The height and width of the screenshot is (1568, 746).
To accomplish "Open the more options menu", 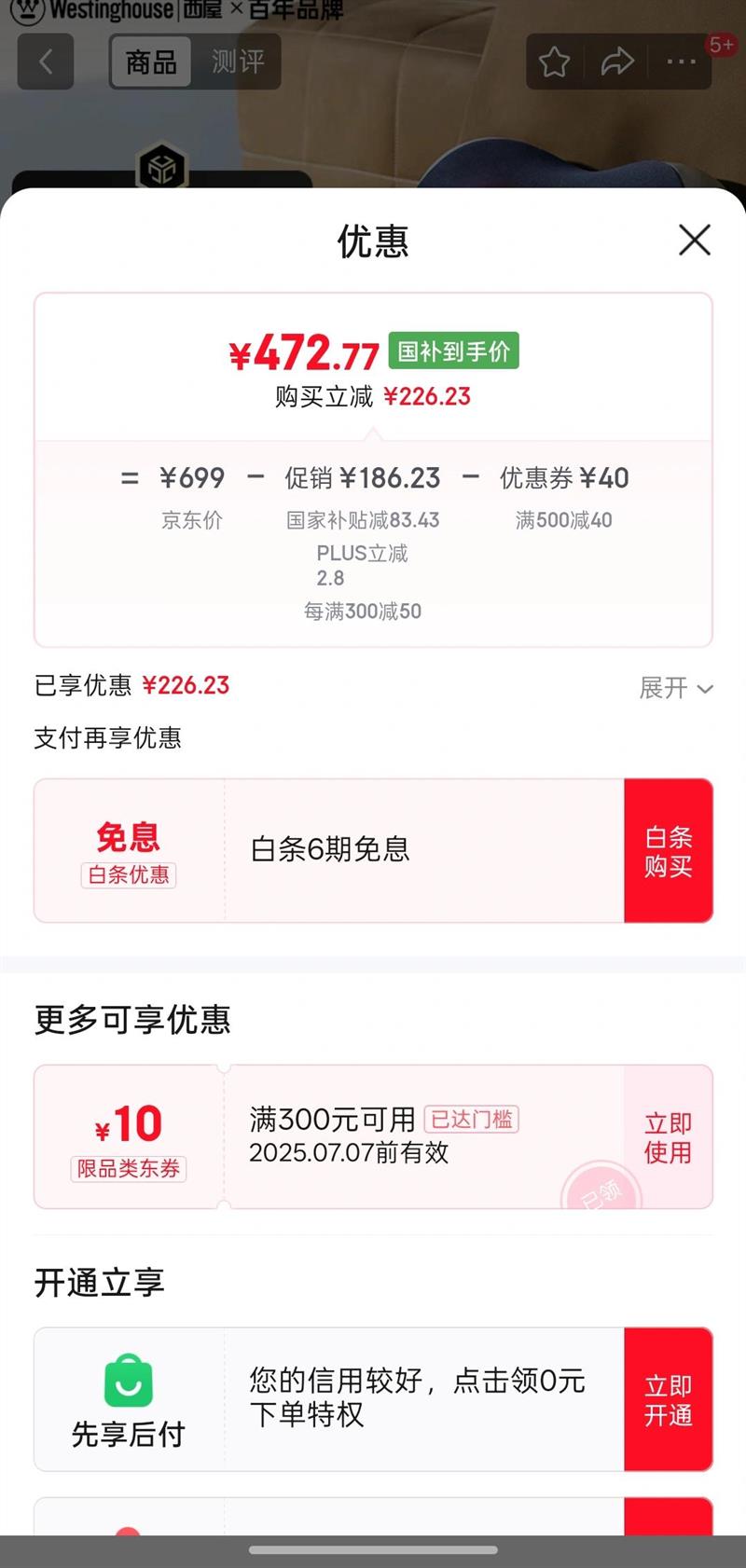I will coord(682,62).
